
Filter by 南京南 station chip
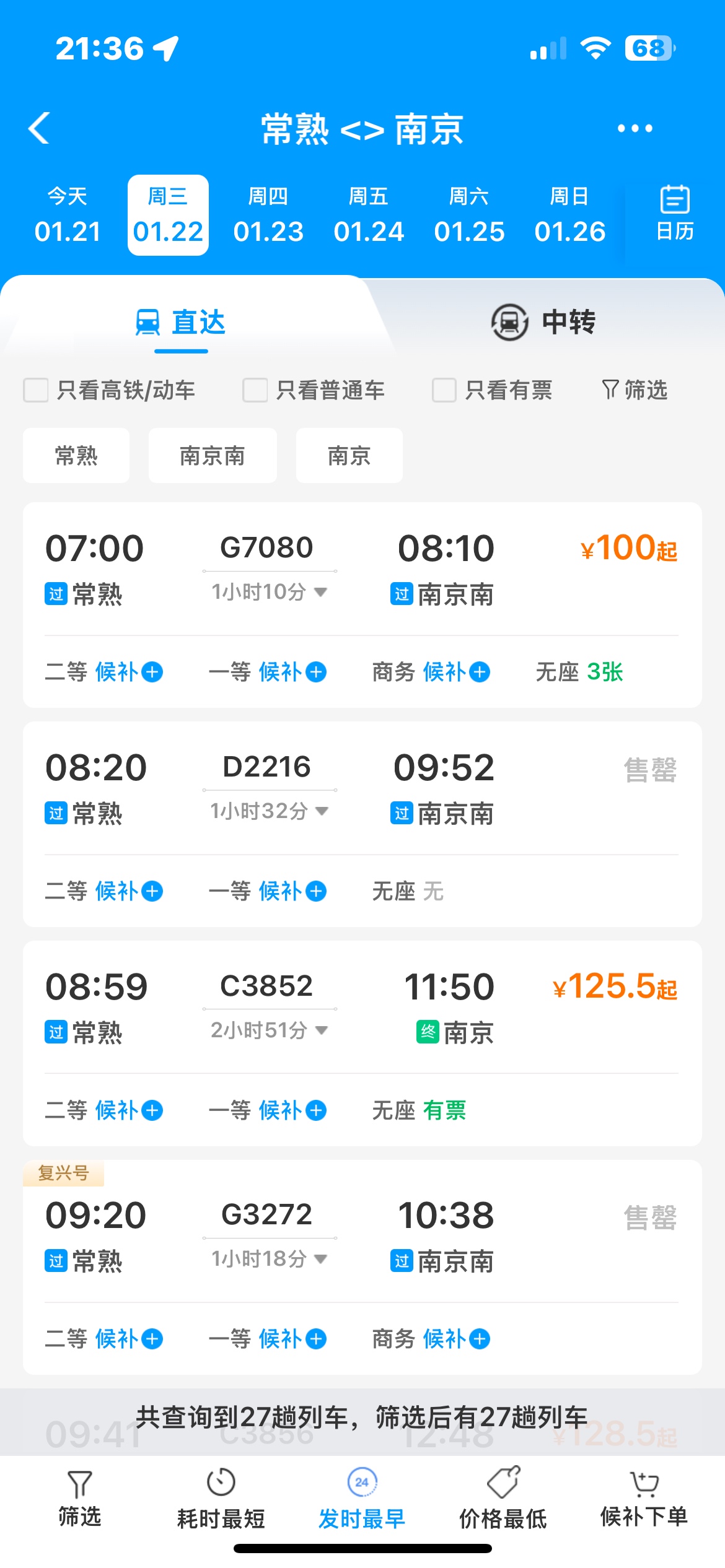pos(213,456)
